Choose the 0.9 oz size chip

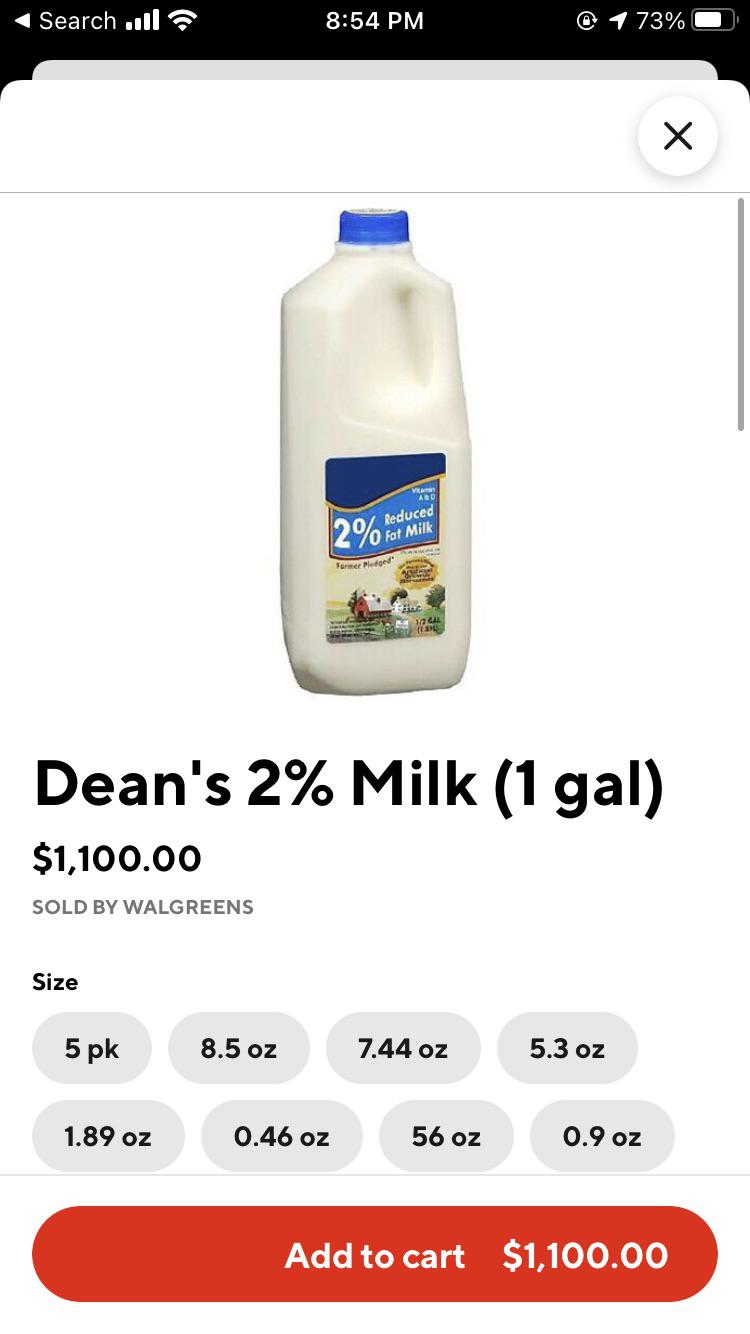602,1135
